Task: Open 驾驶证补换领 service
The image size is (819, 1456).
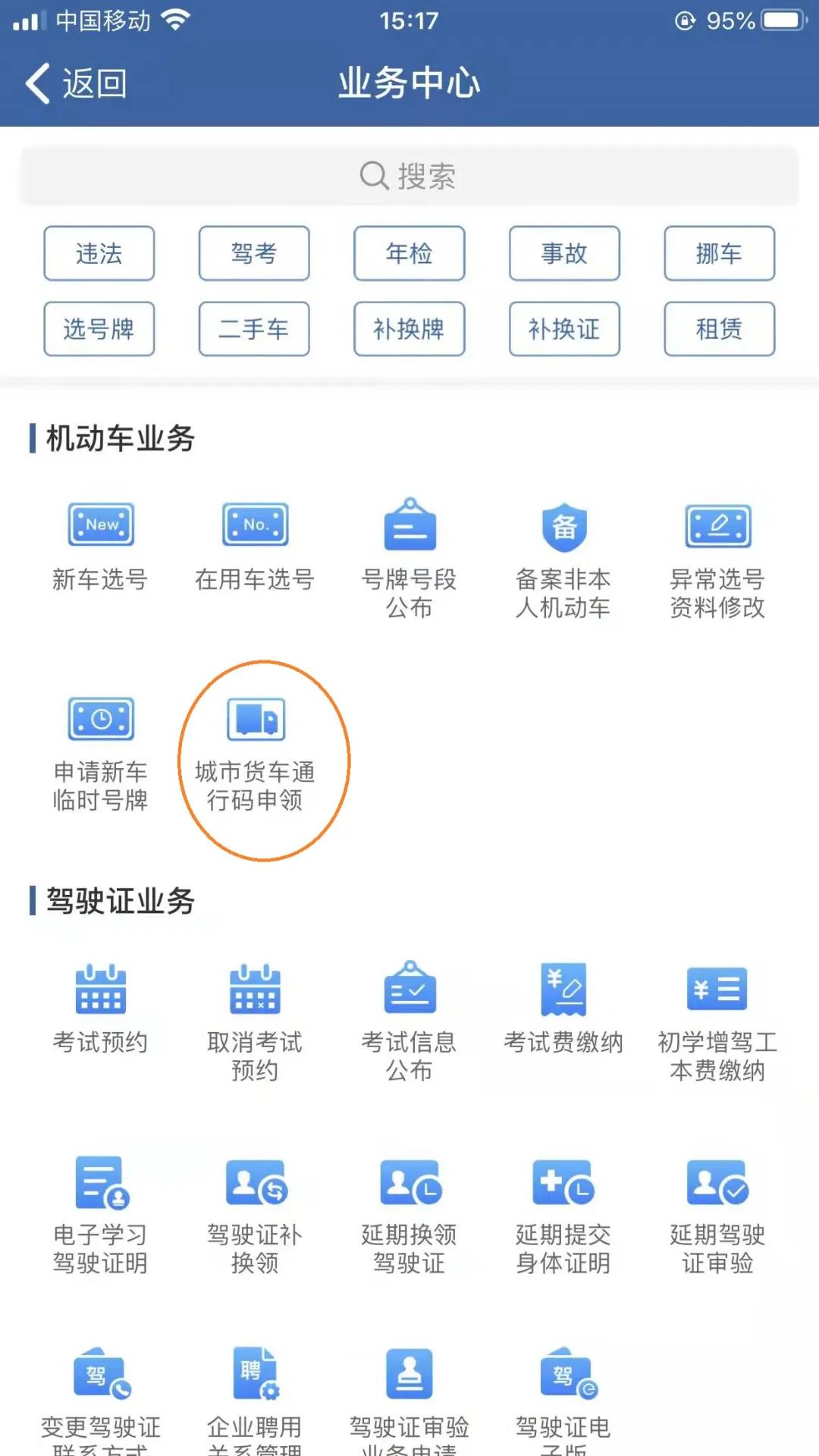Action: coord(255,1216)
